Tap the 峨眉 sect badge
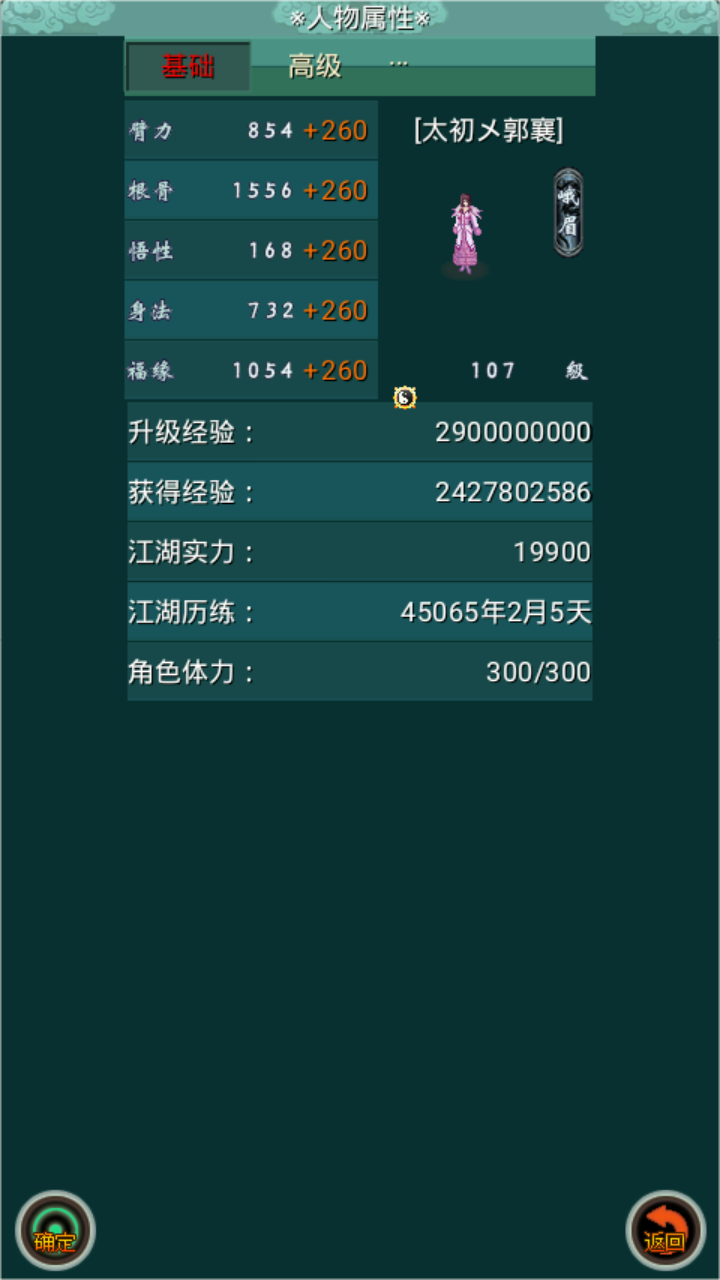 click(568, 212)
